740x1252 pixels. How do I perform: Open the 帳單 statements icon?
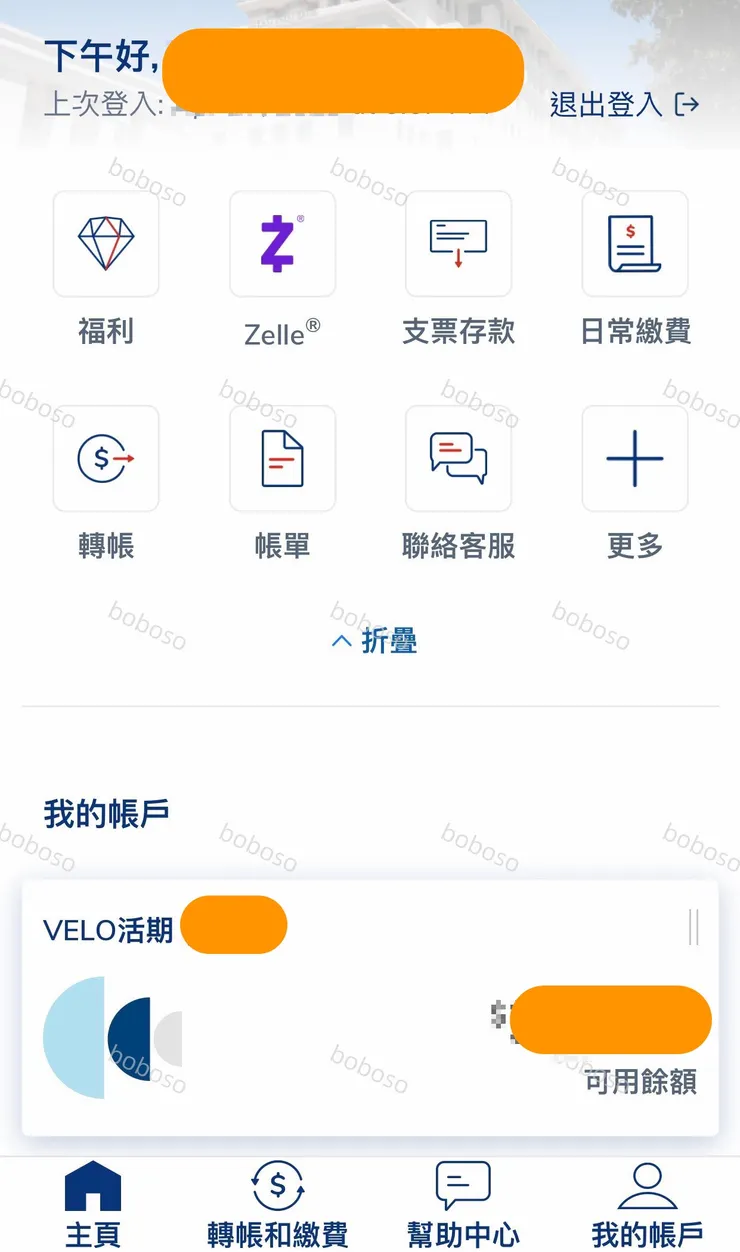(282, 459)
